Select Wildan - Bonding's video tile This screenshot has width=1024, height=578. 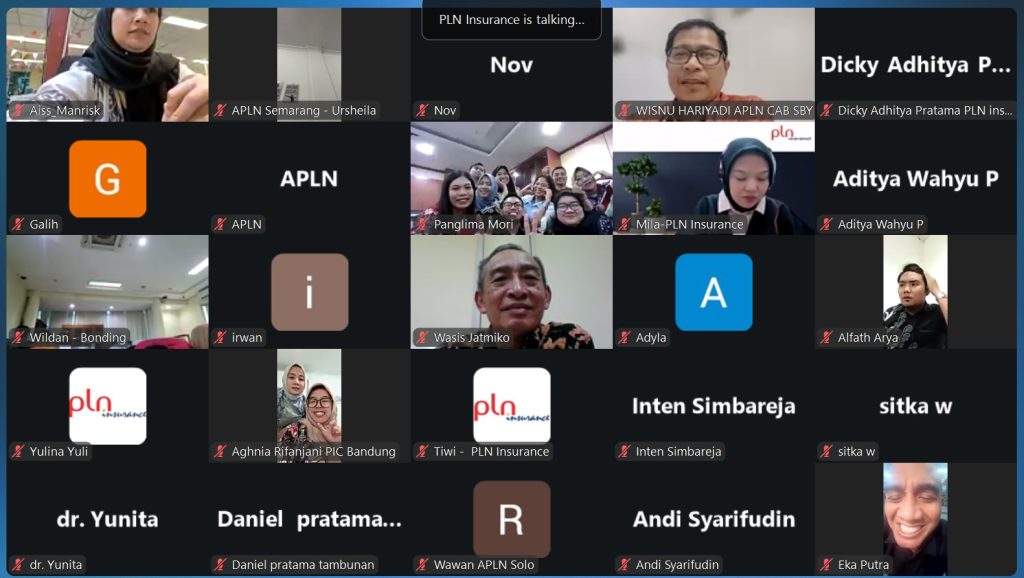point(107,292)
